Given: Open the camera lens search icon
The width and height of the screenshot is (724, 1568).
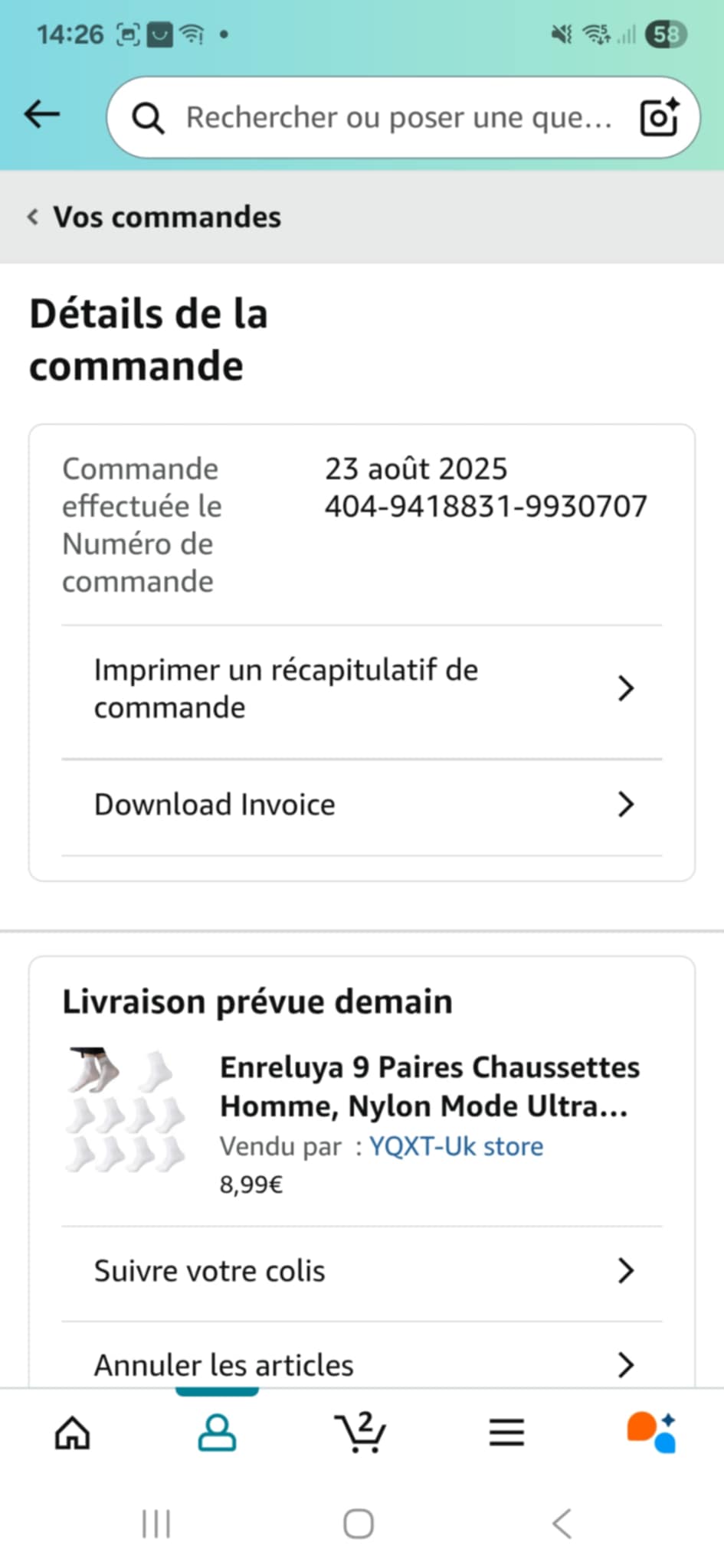Looking at the screenshot, I should (x=659, y=118).
